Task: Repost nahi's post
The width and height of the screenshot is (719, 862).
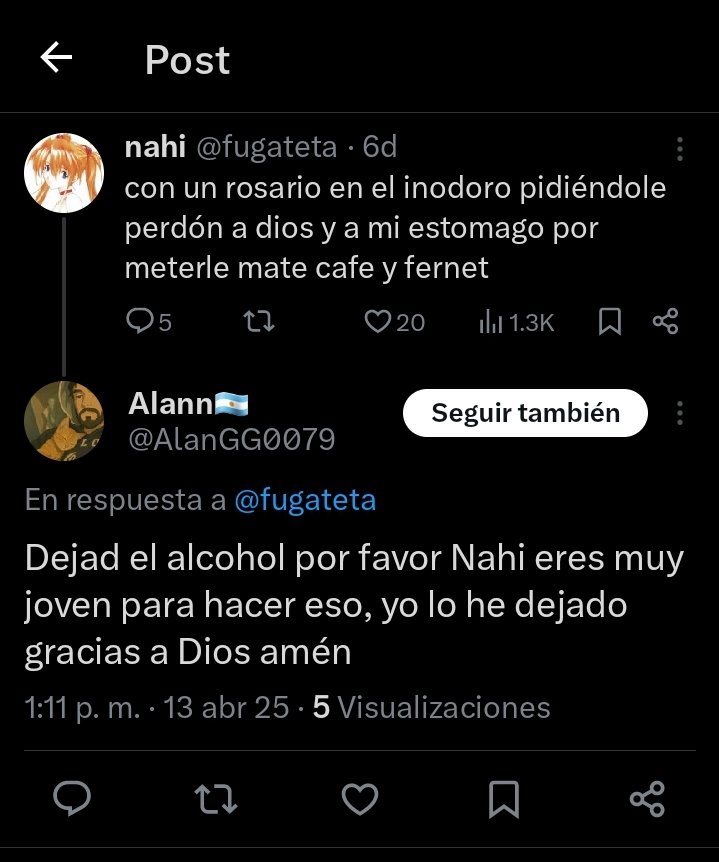Action: tap(260, 321)
